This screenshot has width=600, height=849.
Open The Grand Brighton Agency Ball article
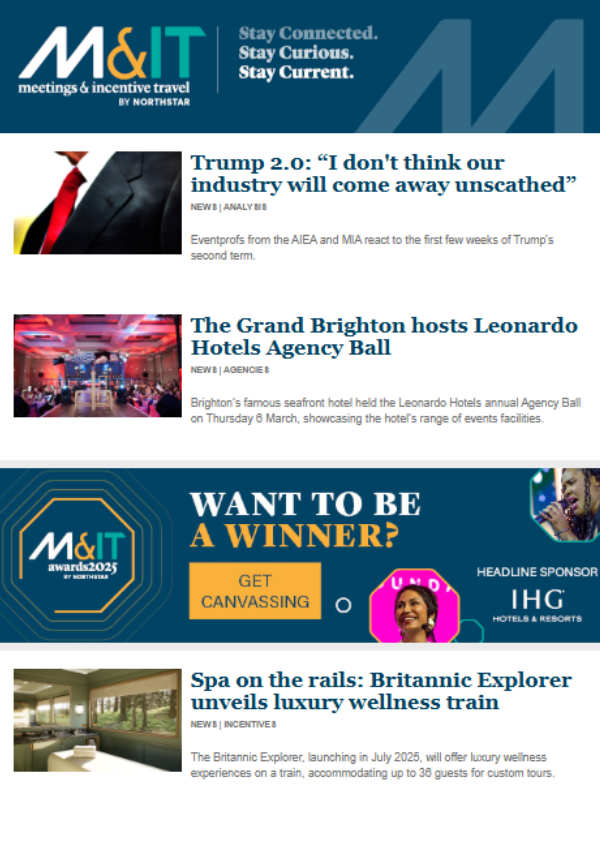[384, 337]
